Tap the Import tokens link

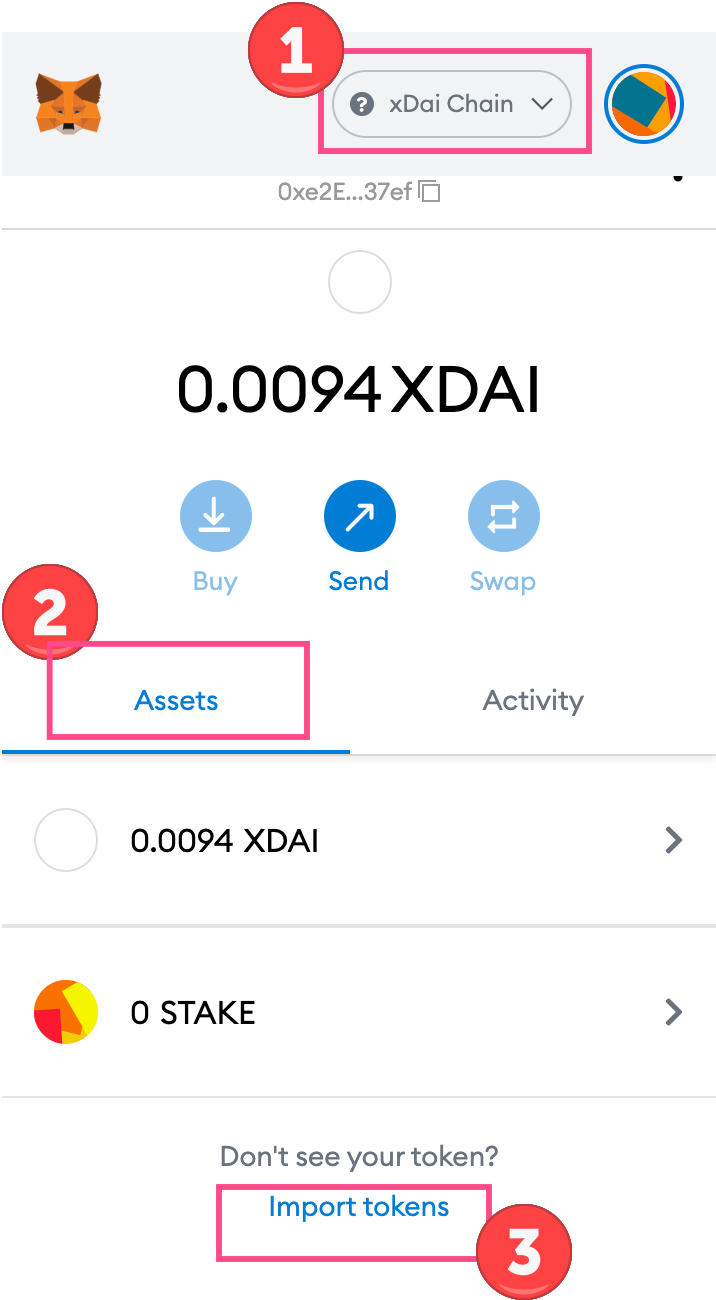pos(358,1207)
